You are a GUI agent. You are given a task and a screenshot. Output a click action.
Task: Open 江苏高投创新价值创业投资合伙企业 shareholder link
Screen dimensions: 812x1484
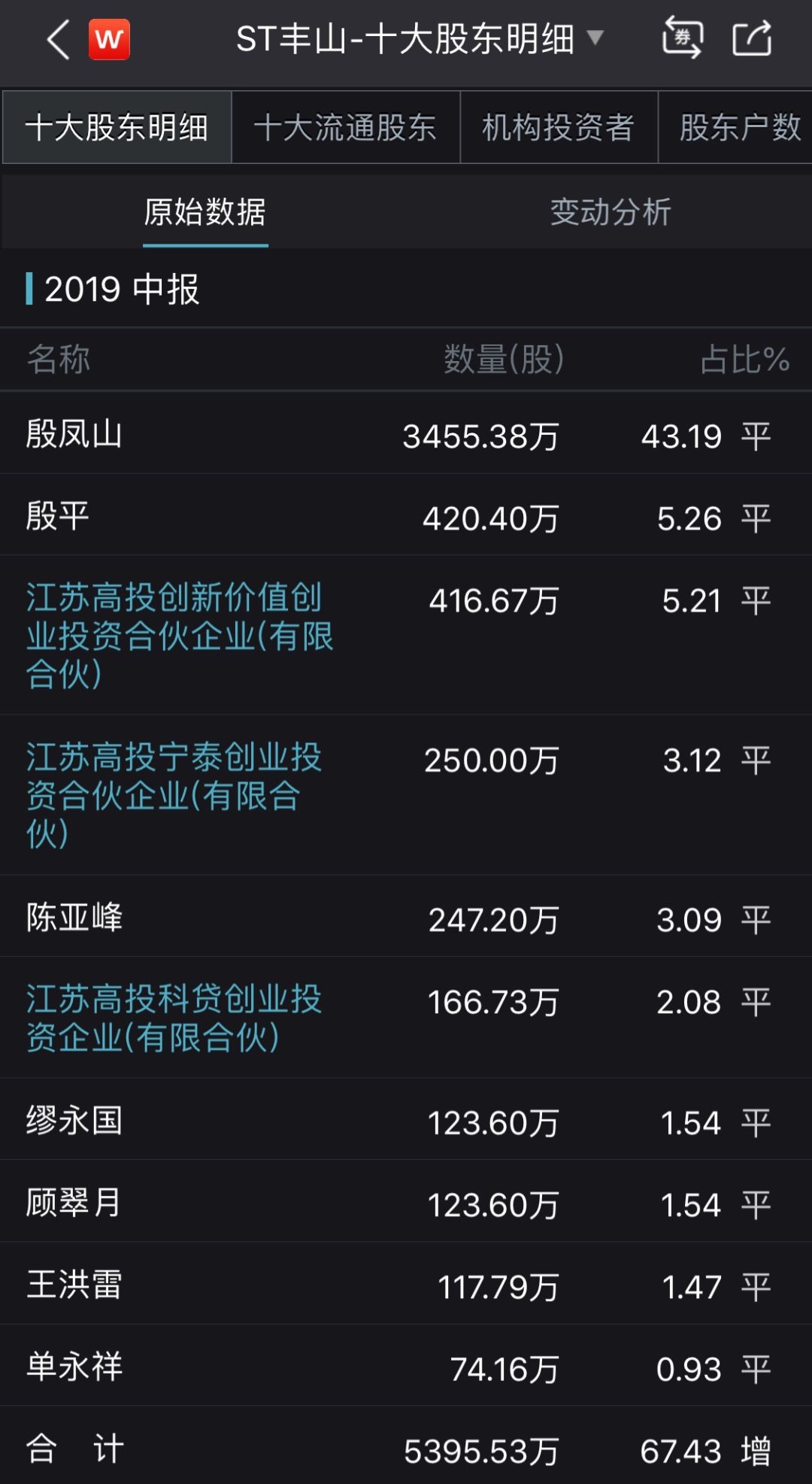coord(179,636)
